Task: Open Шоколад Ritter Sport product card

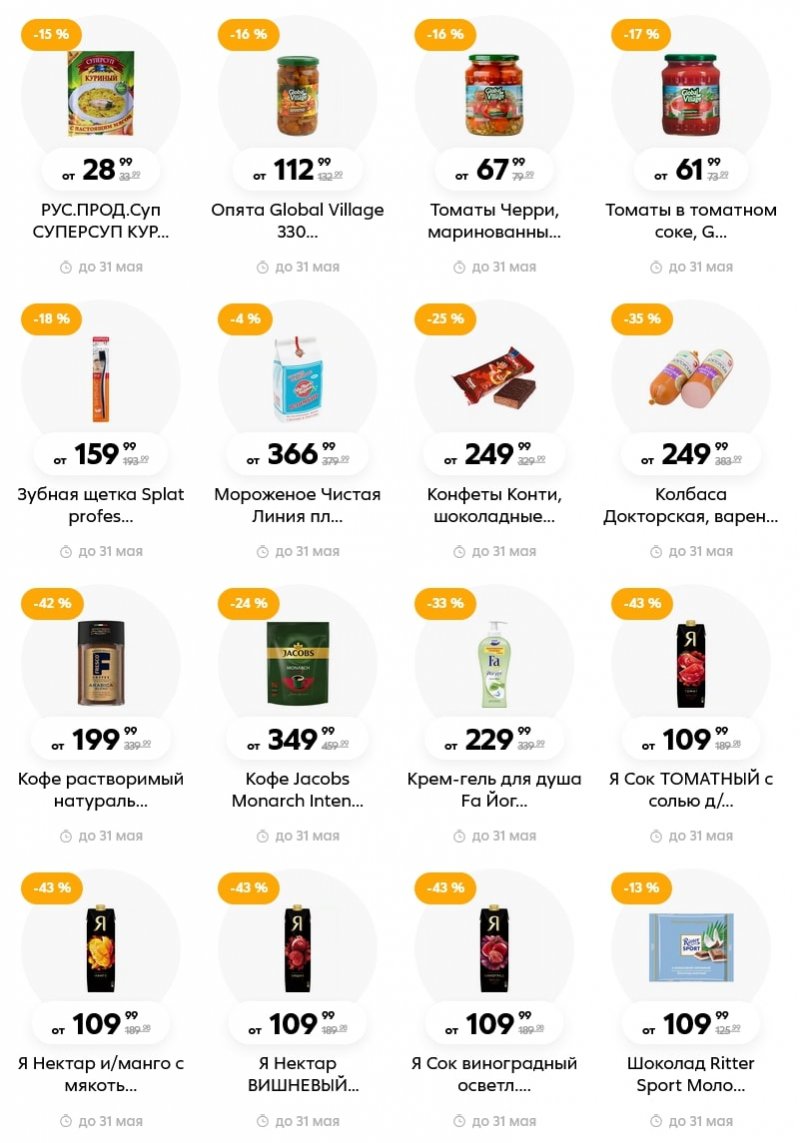Action: coord(690,948)
